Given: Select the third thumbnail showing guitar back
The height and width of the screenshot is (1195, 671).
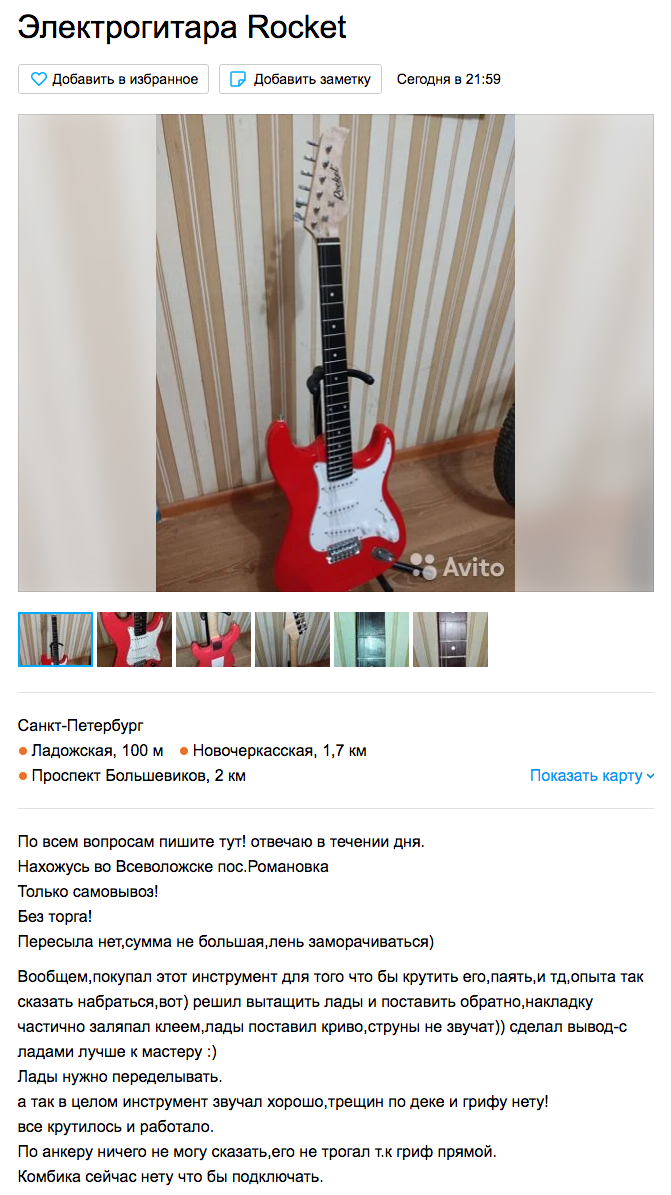Looking at the screenshot, I should 214,639.
